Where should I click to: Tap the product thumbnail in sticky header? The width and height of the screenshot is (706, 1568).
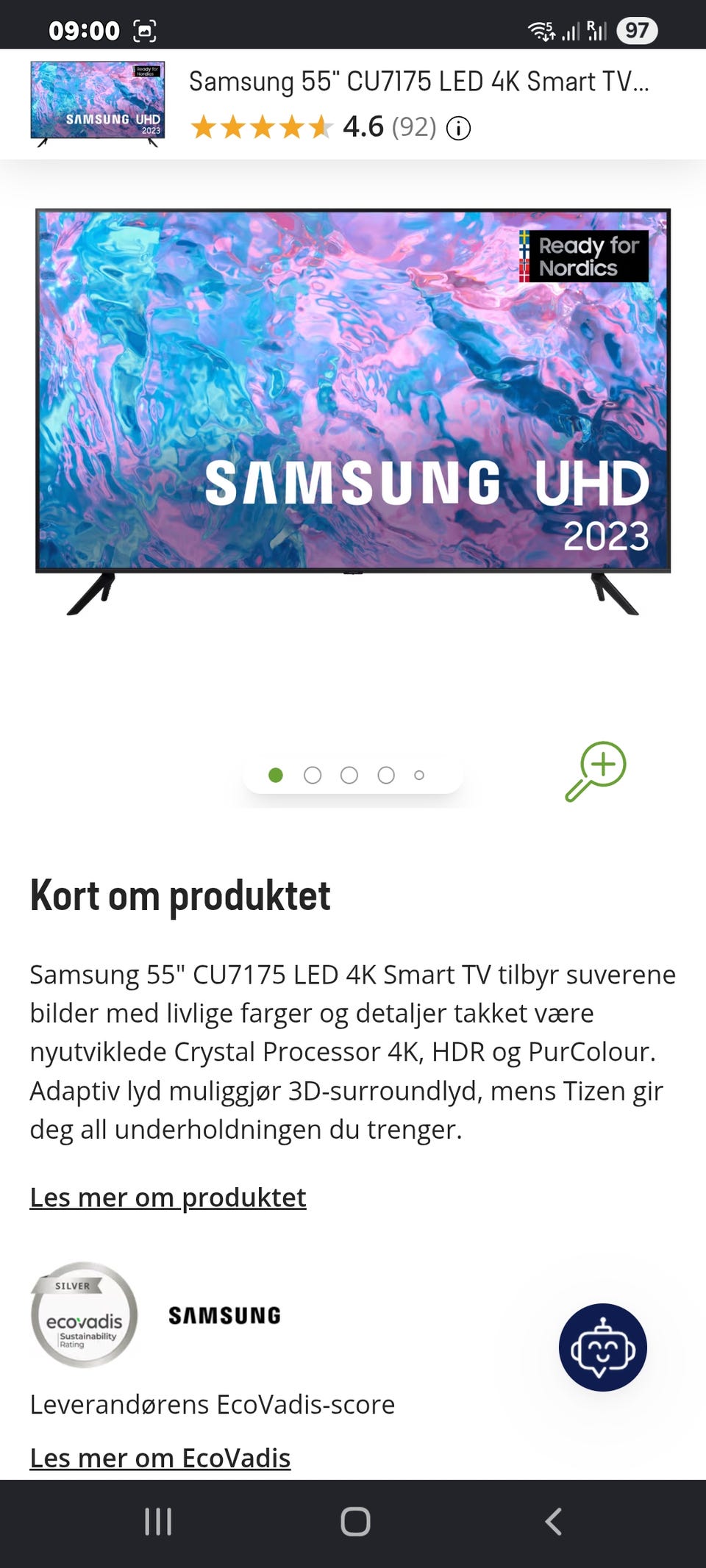tap(97, 104)
